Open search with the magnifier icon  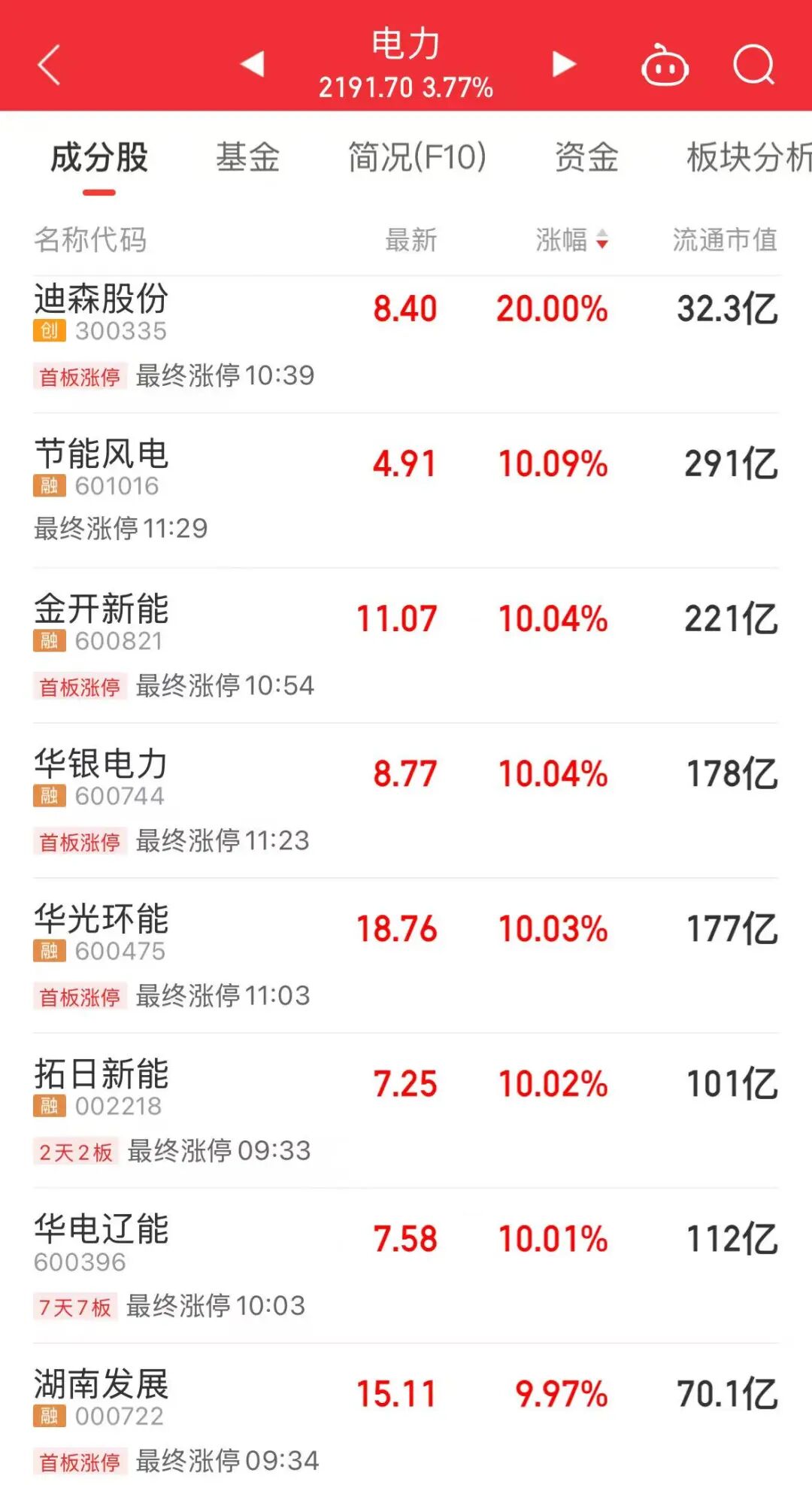point(753,65)
